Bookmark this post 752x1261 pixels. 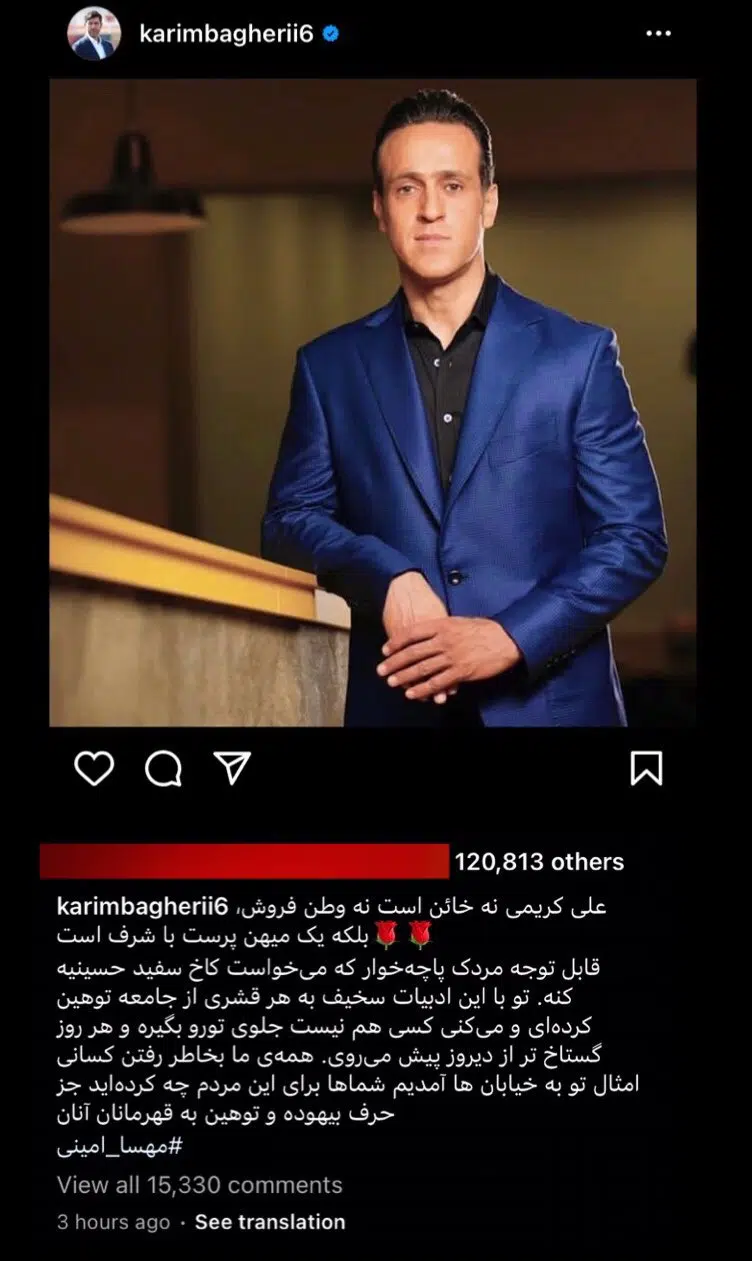(x=646, y=768)
